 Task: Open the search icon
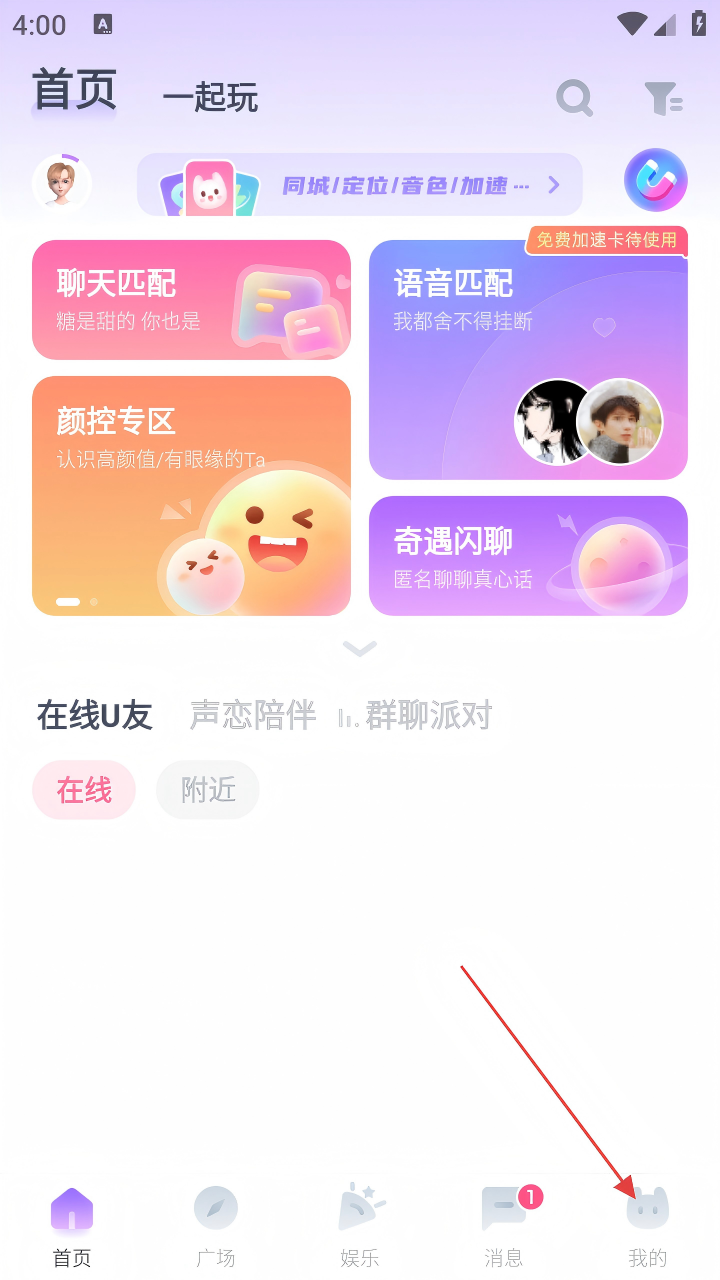(574, 98)
